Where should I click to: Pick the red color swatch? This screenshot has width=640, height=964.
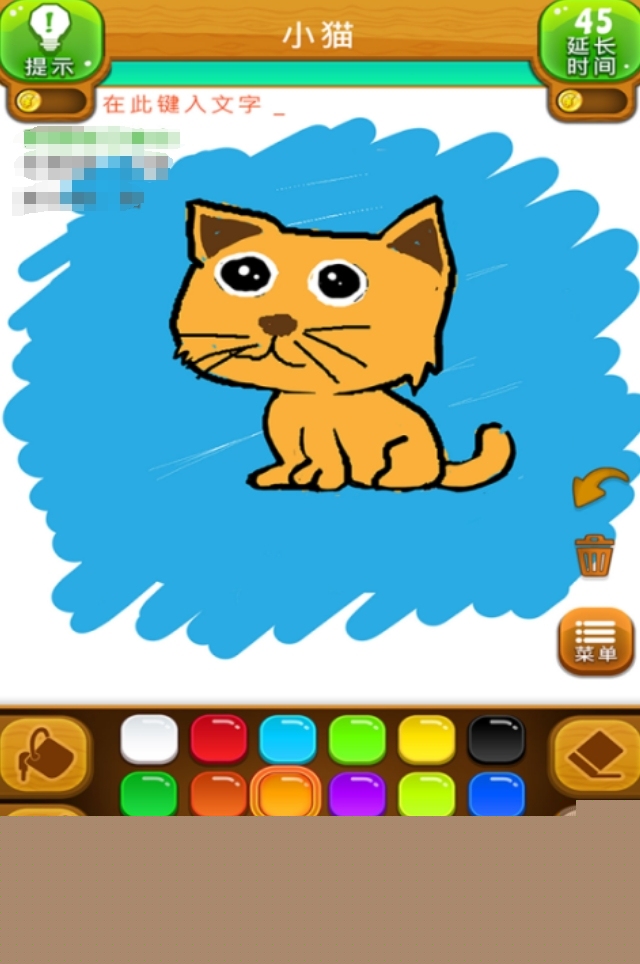(219, 740)
